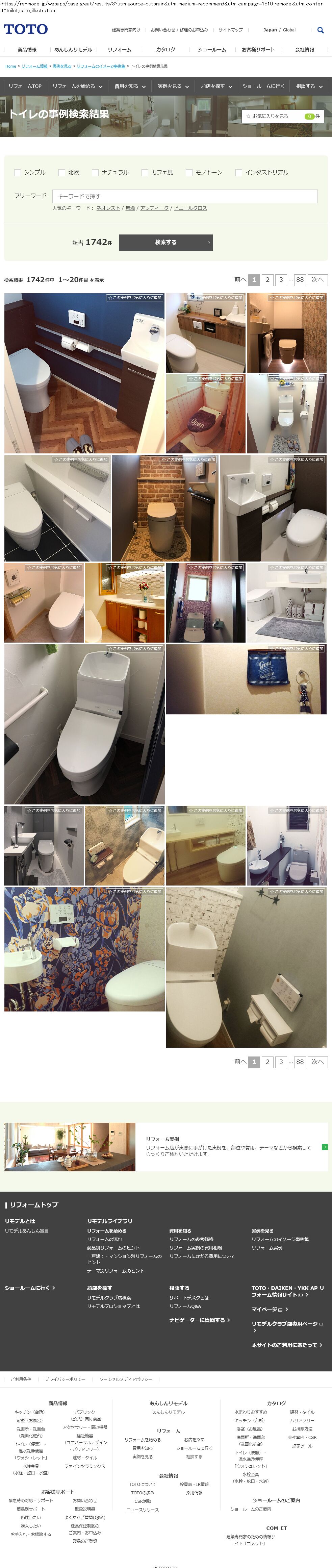The height and width of the screenshot is (1568, 332).
Task: Check the 北欧 style checkbox
Action: 61,172
